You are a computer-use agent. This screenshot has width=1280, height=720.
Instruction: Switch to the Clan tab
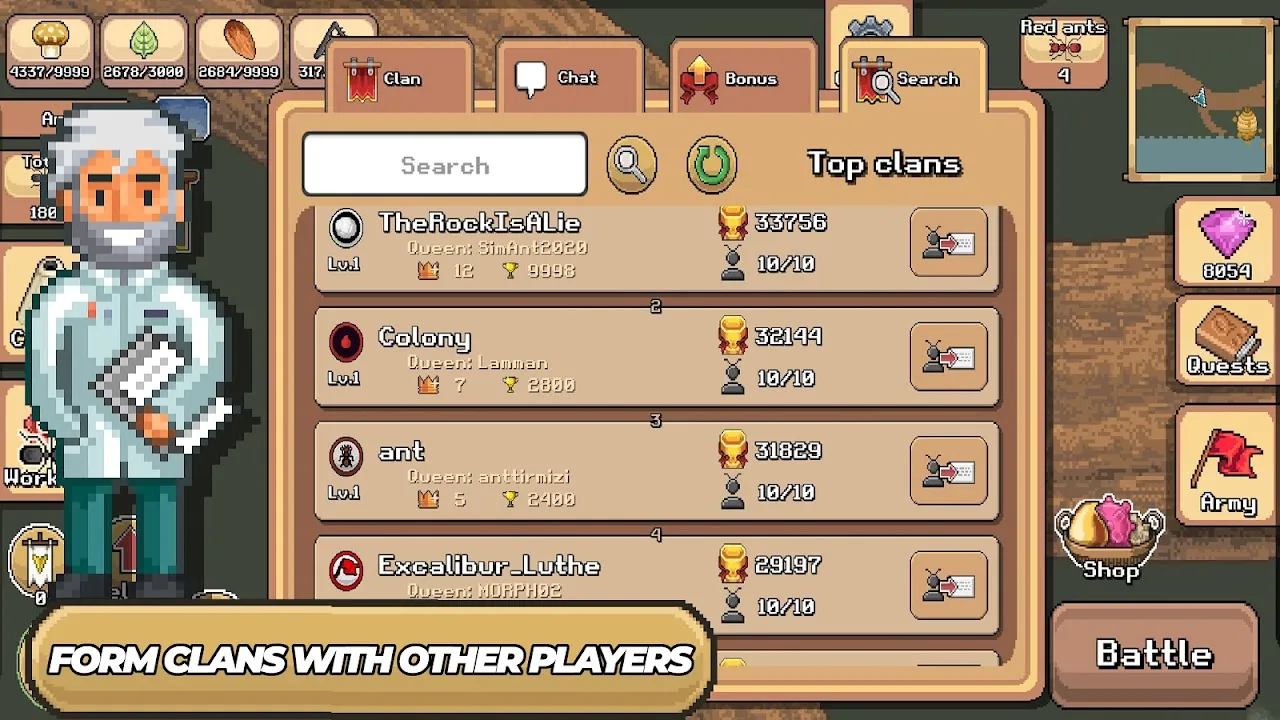[398, 78]
